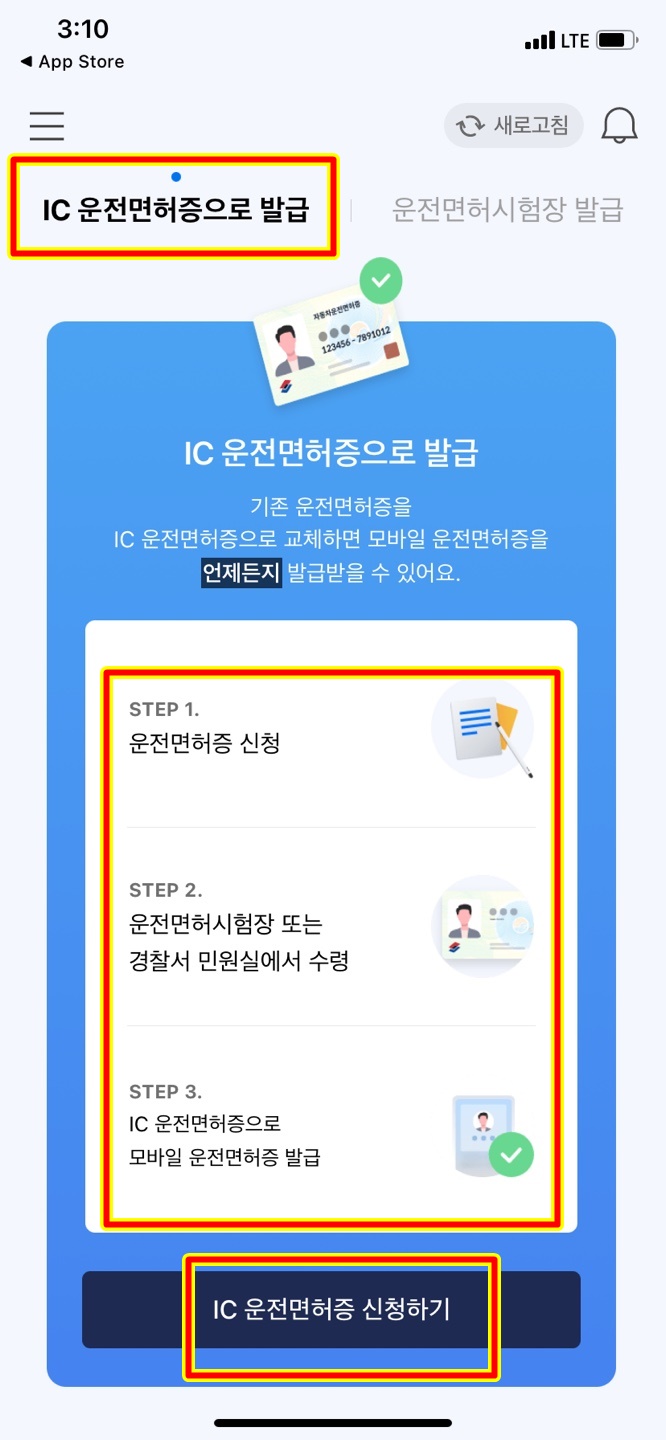666x1440 pixels.
Task: Select the IC 운전면허증으로 발급 tab
Action: tap(175, 210)
